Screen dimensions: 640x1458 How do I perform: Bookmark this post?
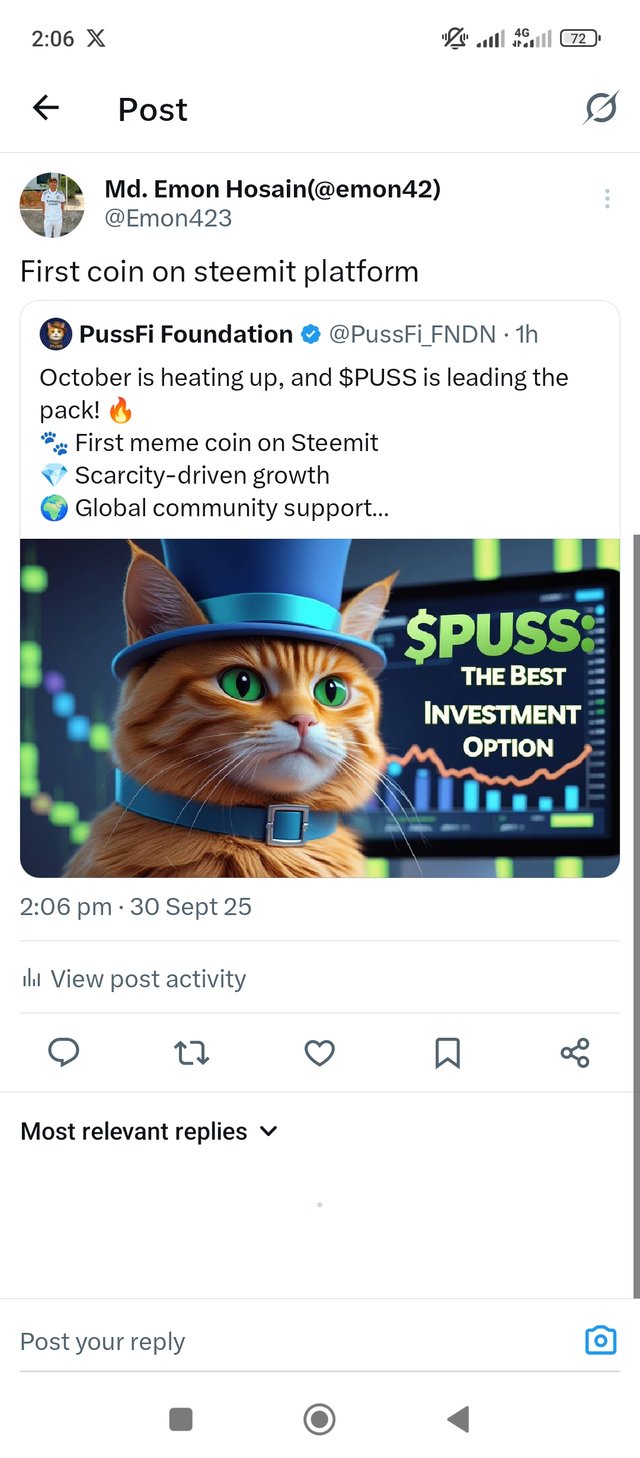(x=447, y=1052)
